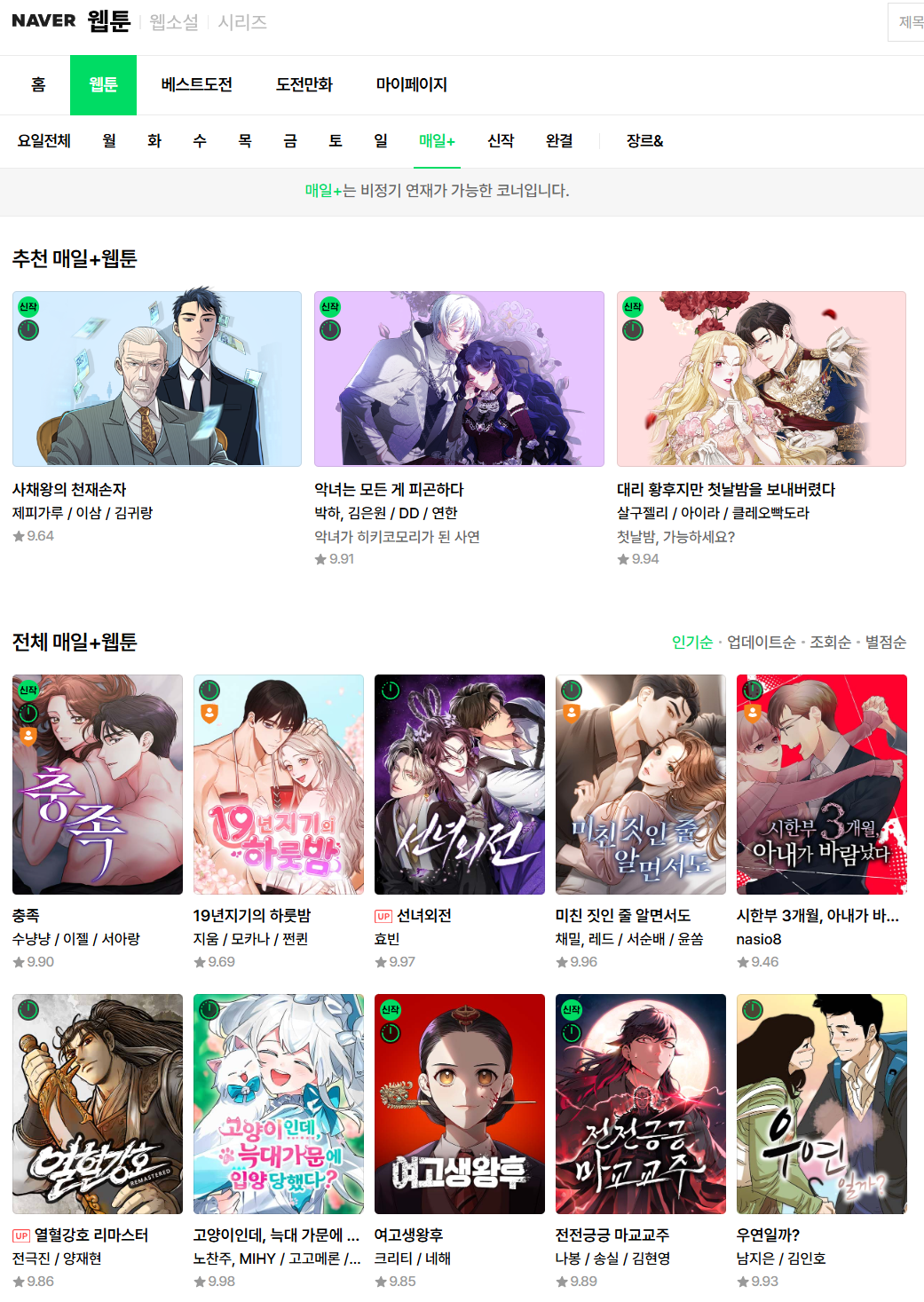Image resolution: width=924 pixels, height=1302 pixels.
Task: Switch to the 베스트도전 tab
Action: [197, 85]
